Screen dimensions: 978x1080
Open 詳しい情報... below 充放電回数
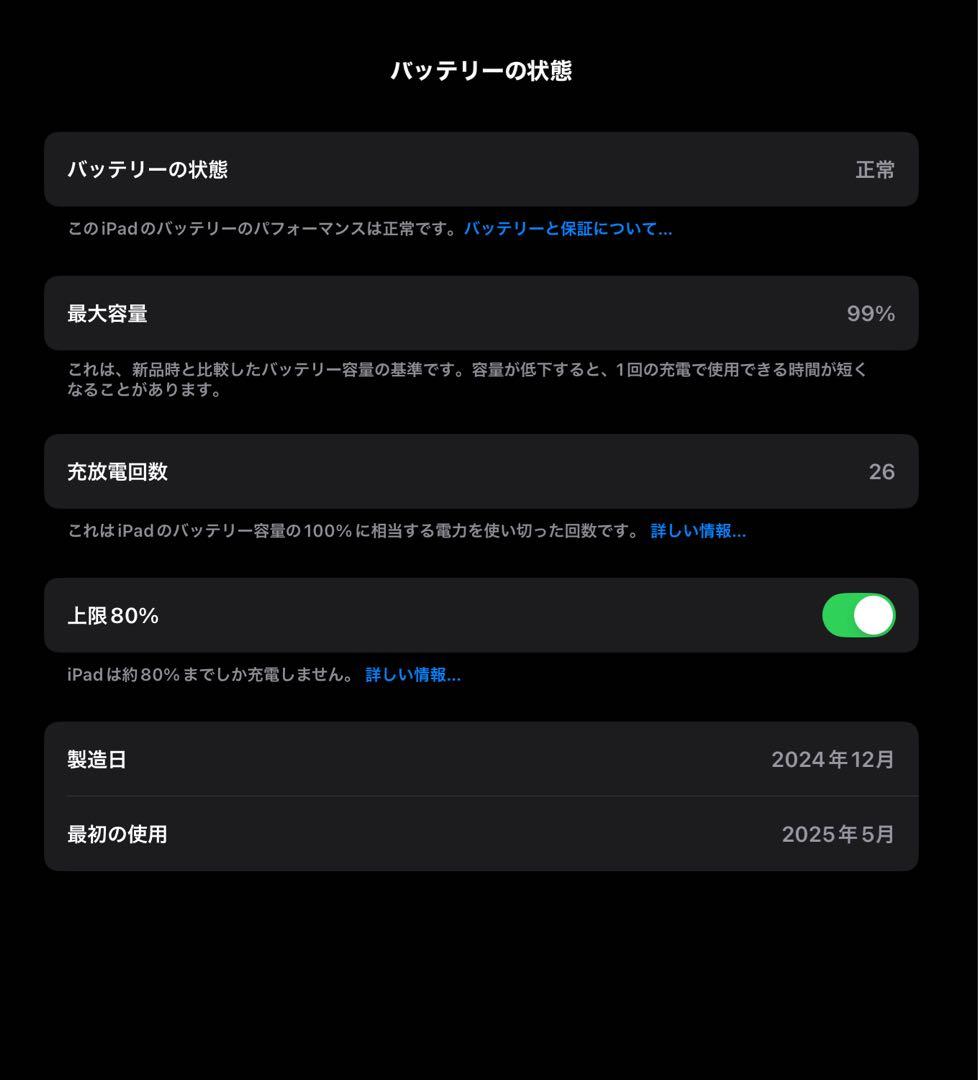pyautogui.click(x=699, y=531)
